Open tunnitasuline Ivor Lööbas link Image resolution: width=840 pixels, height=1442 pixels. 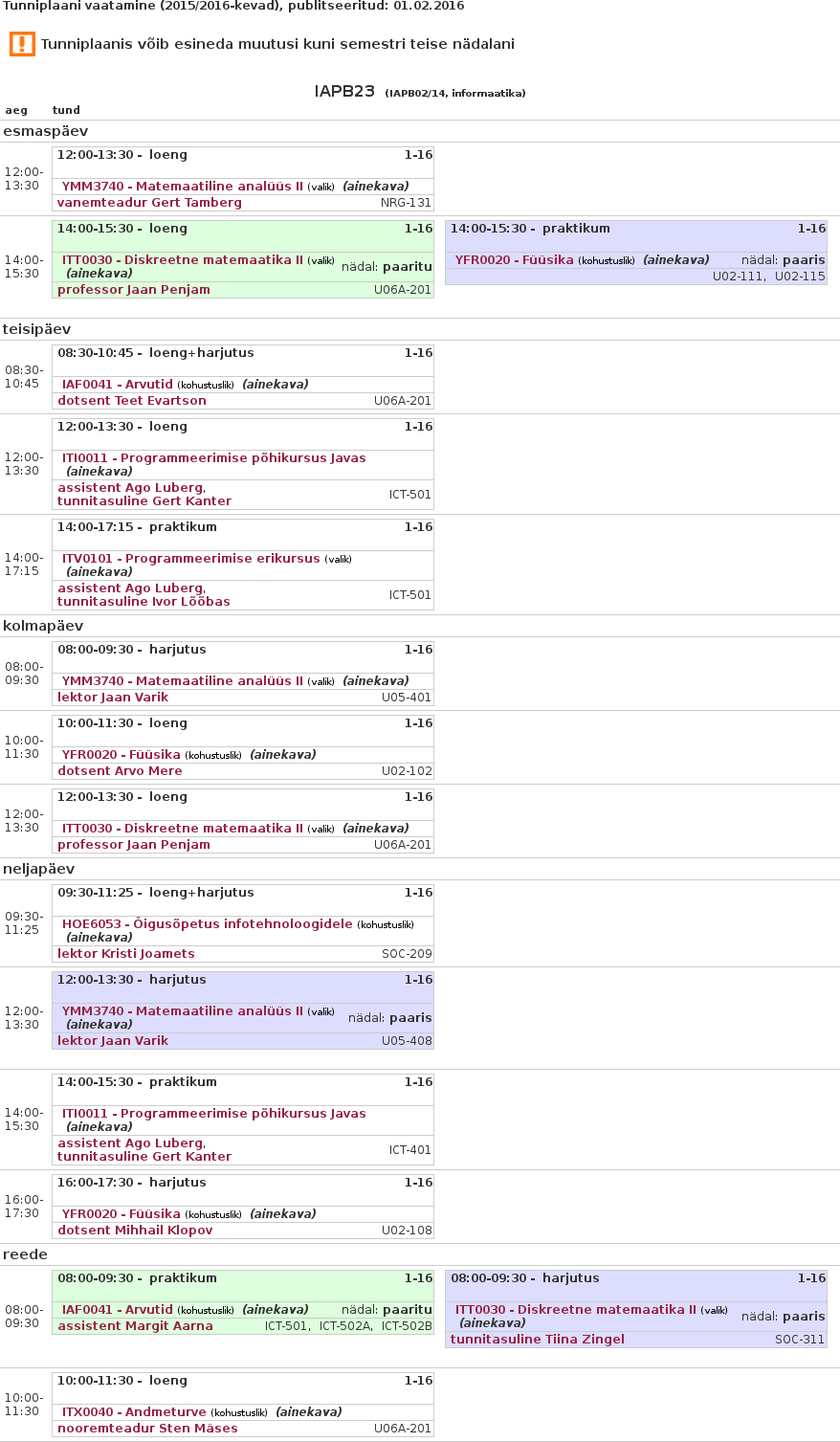point(144,602)
